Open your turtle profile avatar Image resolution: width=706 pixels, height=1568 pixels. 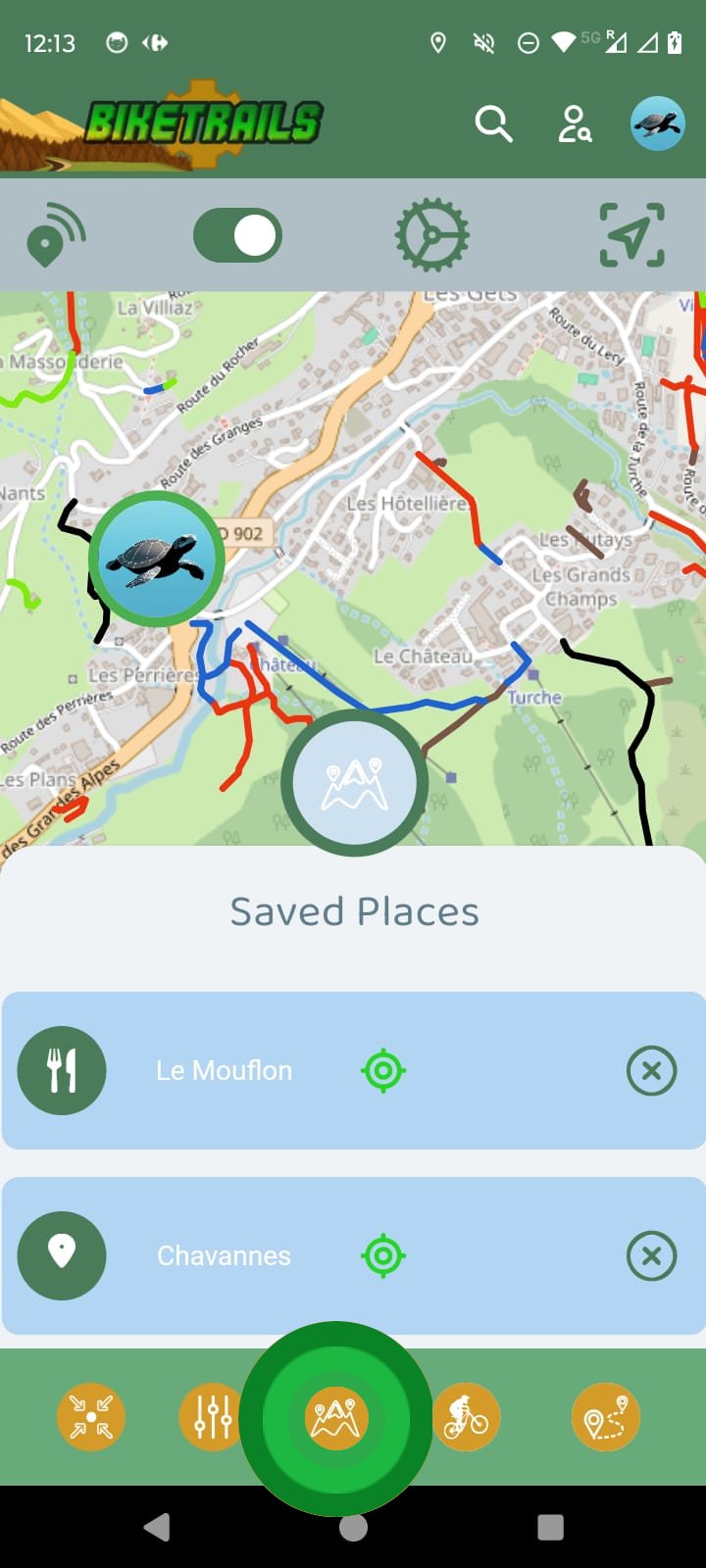[657, 124]
